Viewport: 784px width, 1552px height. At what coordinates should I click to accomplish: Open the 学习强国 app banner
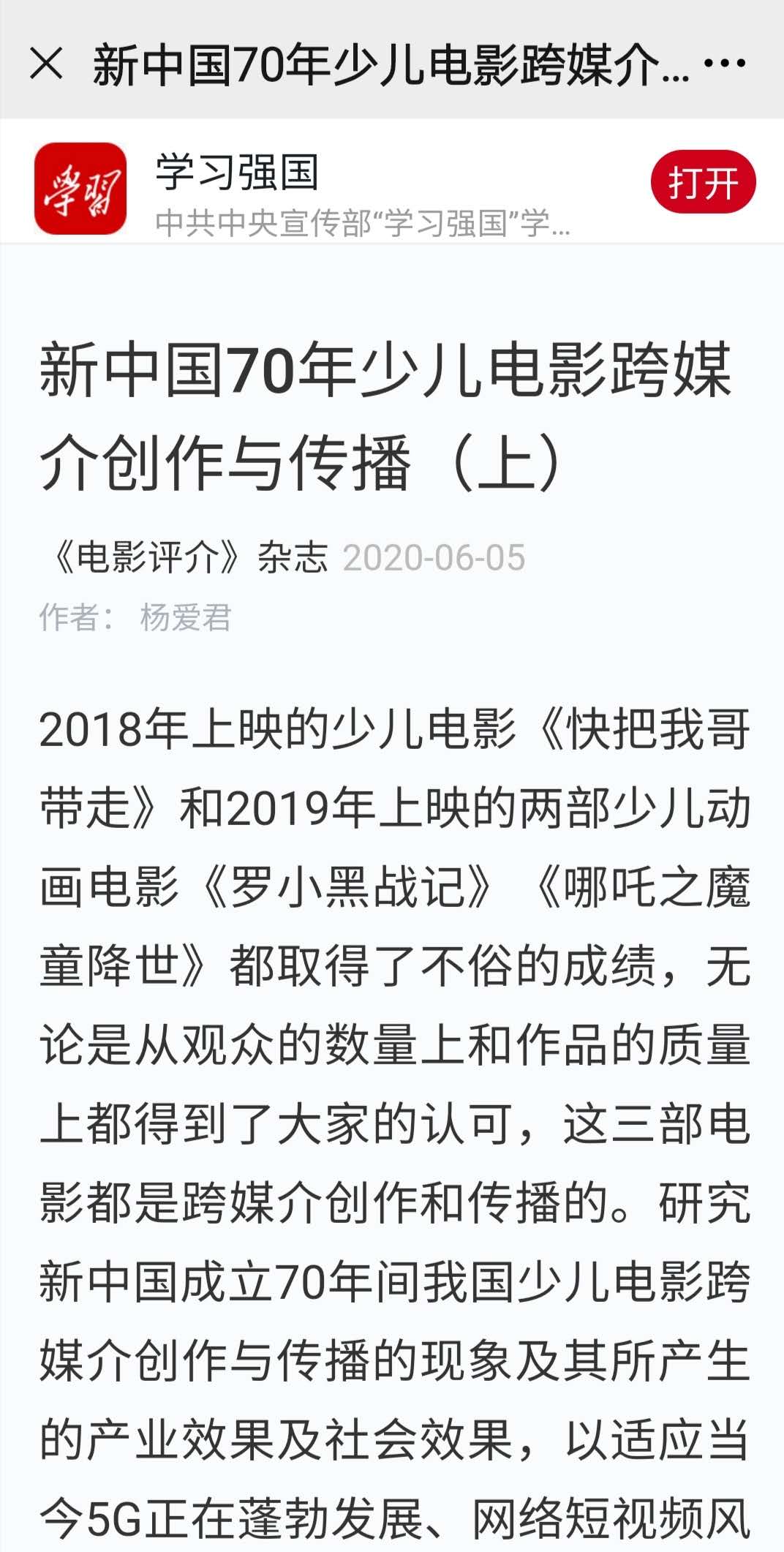click(x=329, y=189)
